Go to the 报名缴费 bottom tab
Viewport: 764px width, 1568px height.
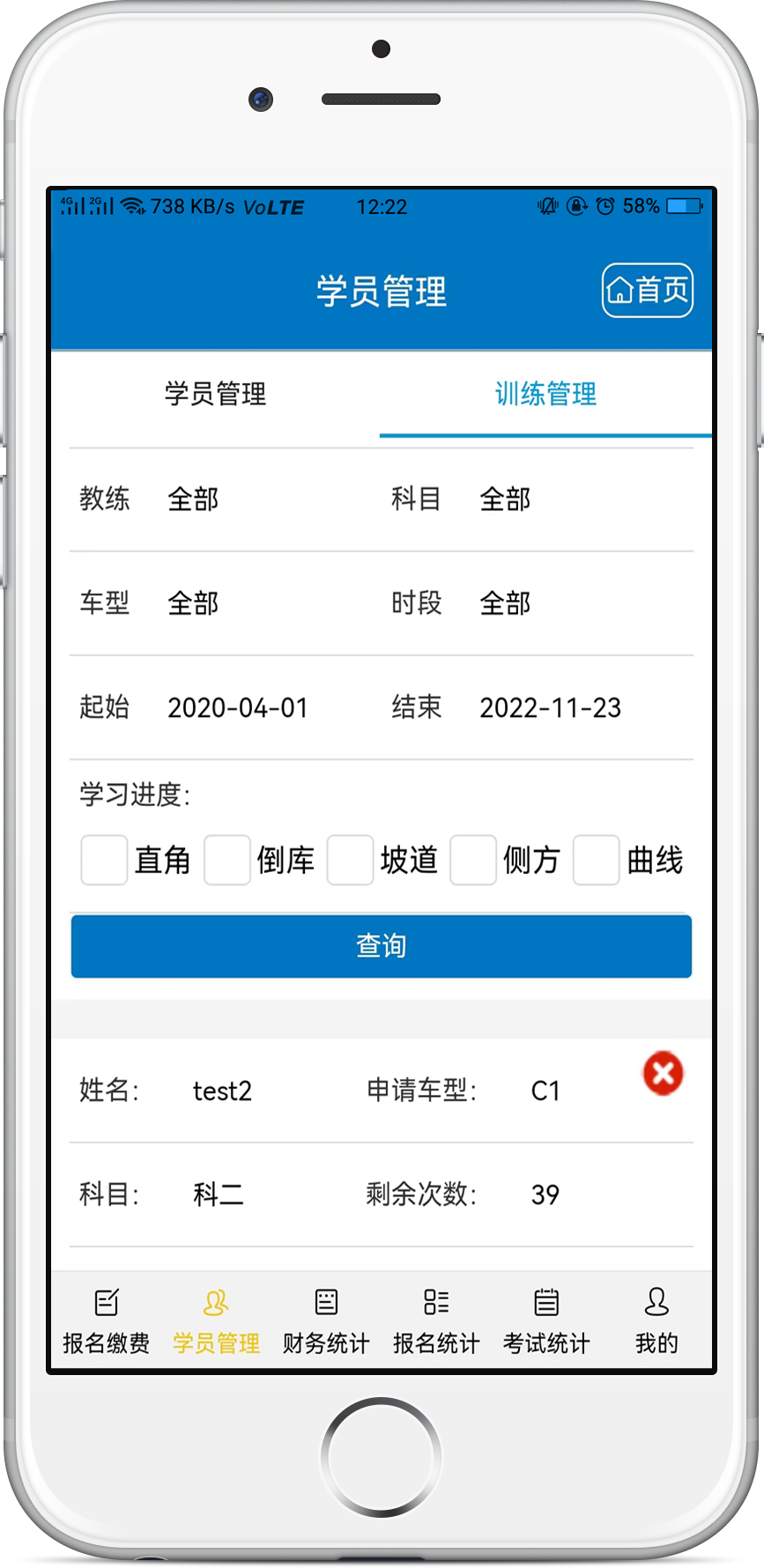[106, 1320]
